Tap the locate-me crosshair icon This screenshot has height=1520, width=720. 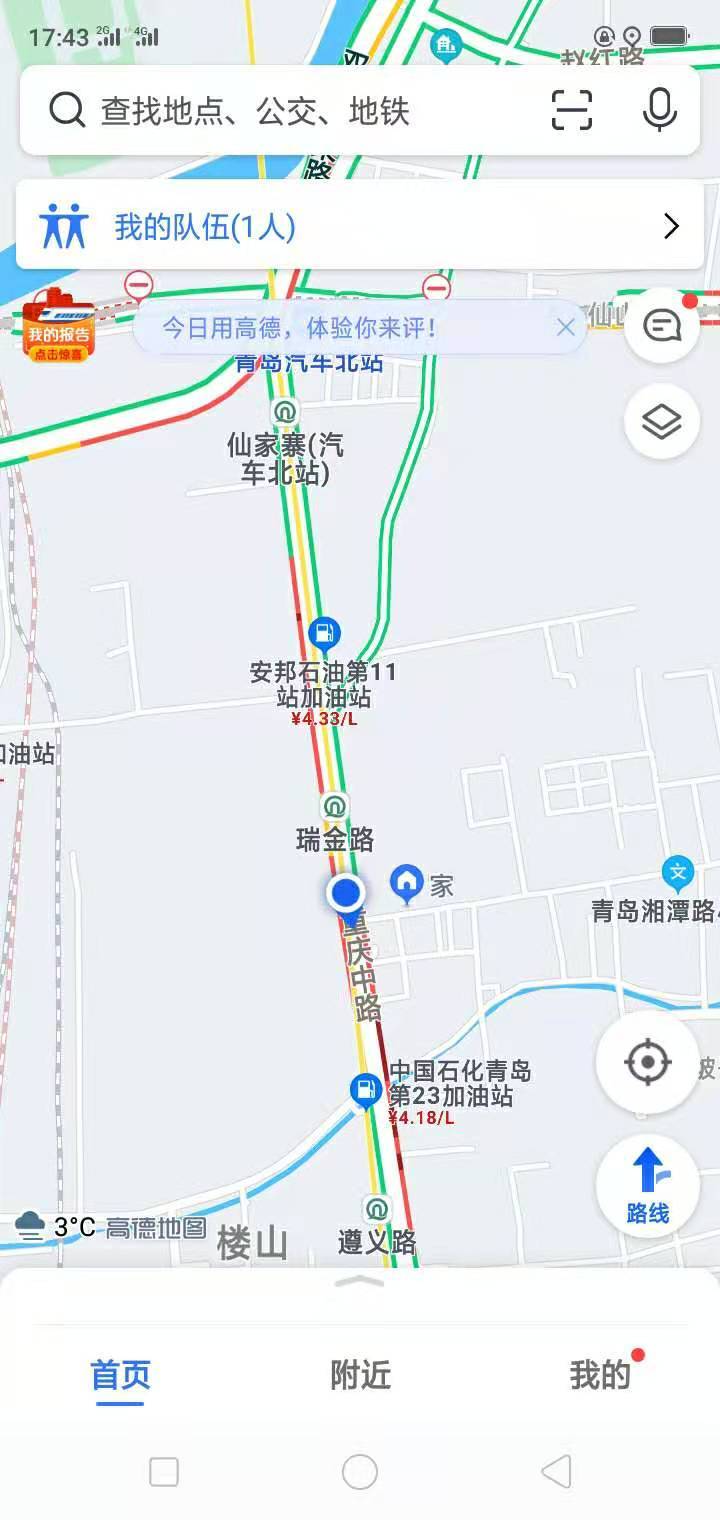coord(647,1063)
